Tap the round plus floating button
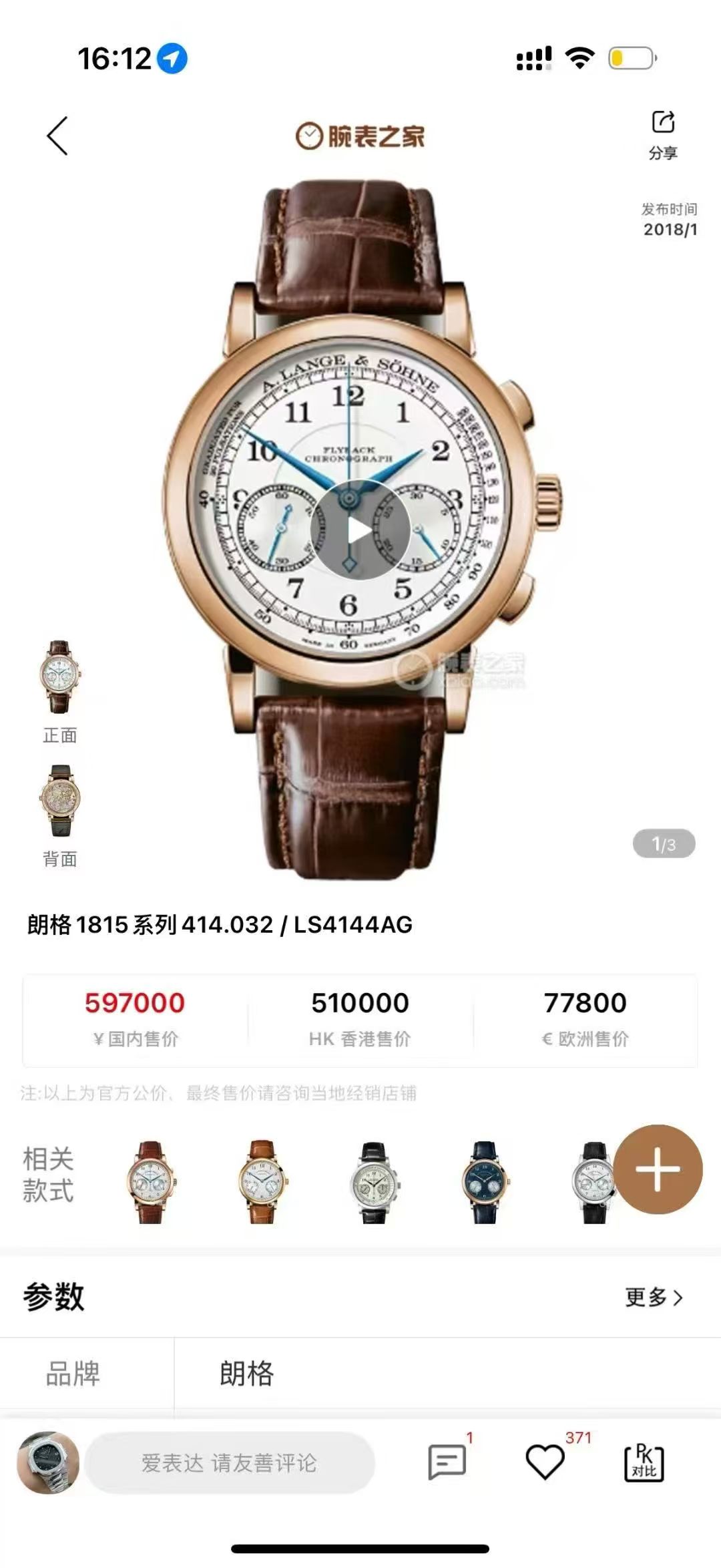 tap(658, 1169)
